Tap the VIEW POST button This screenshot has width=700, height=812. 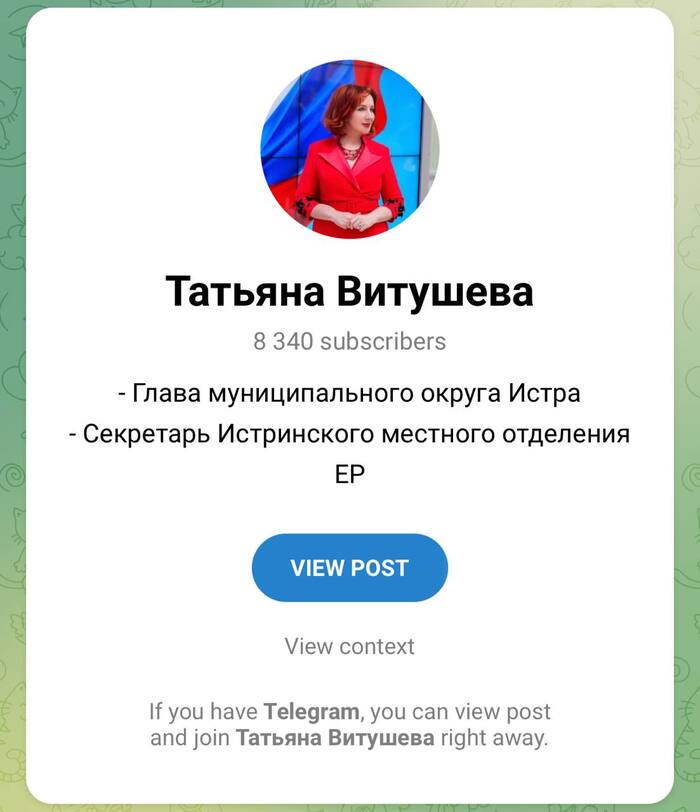349,568
